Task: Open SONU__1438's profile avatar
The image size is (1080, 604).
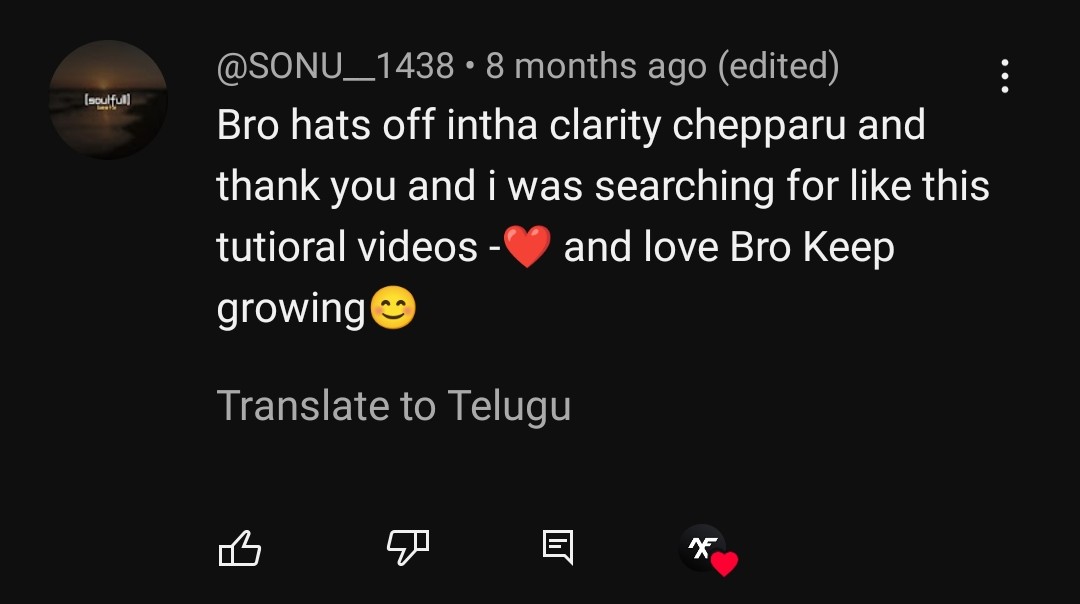Action: point(108,100)
